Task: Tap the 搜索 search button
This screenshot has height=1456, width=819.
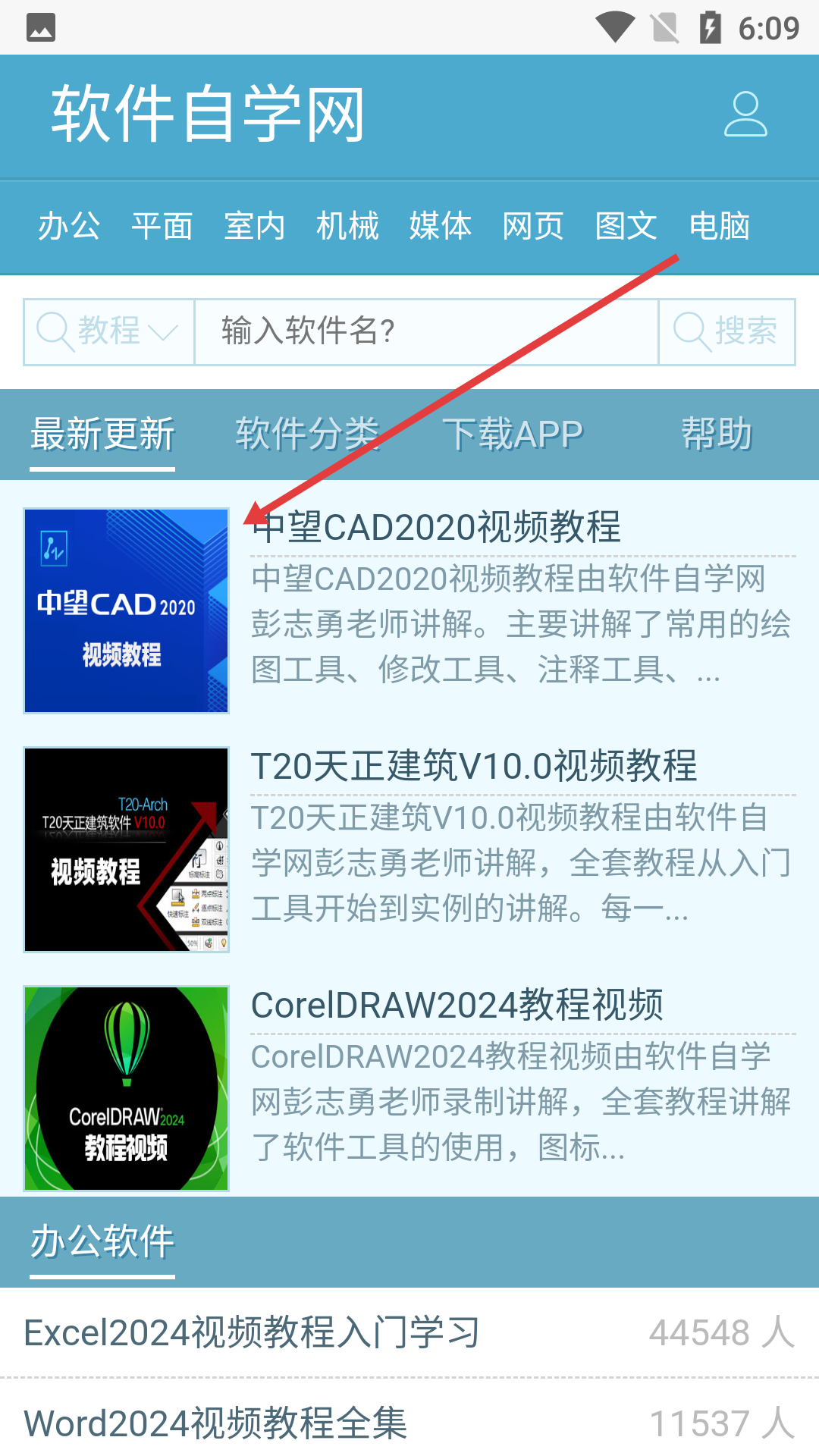Action: pyautogui.click(x=726, y=331)
